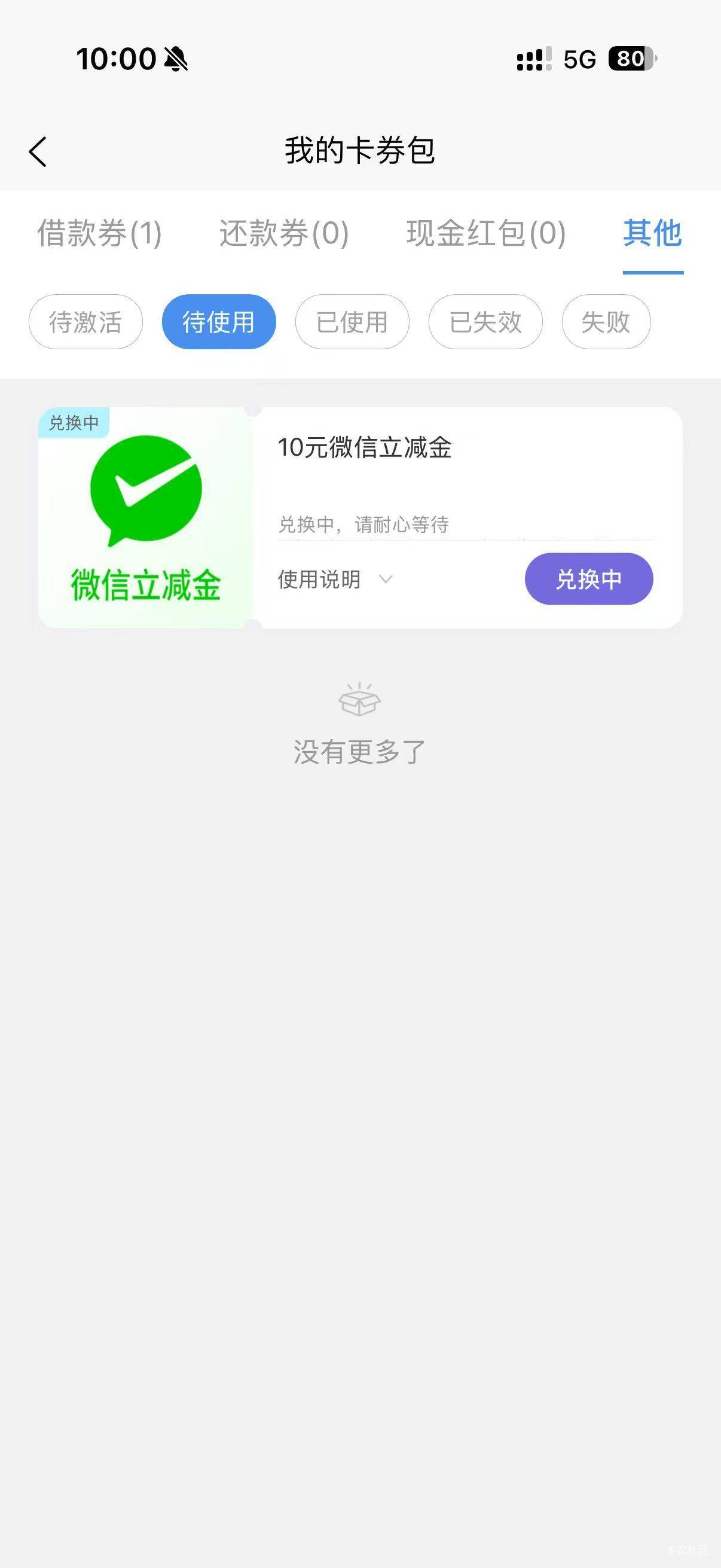Expand 使用说明 for the coupon
Screen dimensions: 721x1568
[x=335, y=579]
